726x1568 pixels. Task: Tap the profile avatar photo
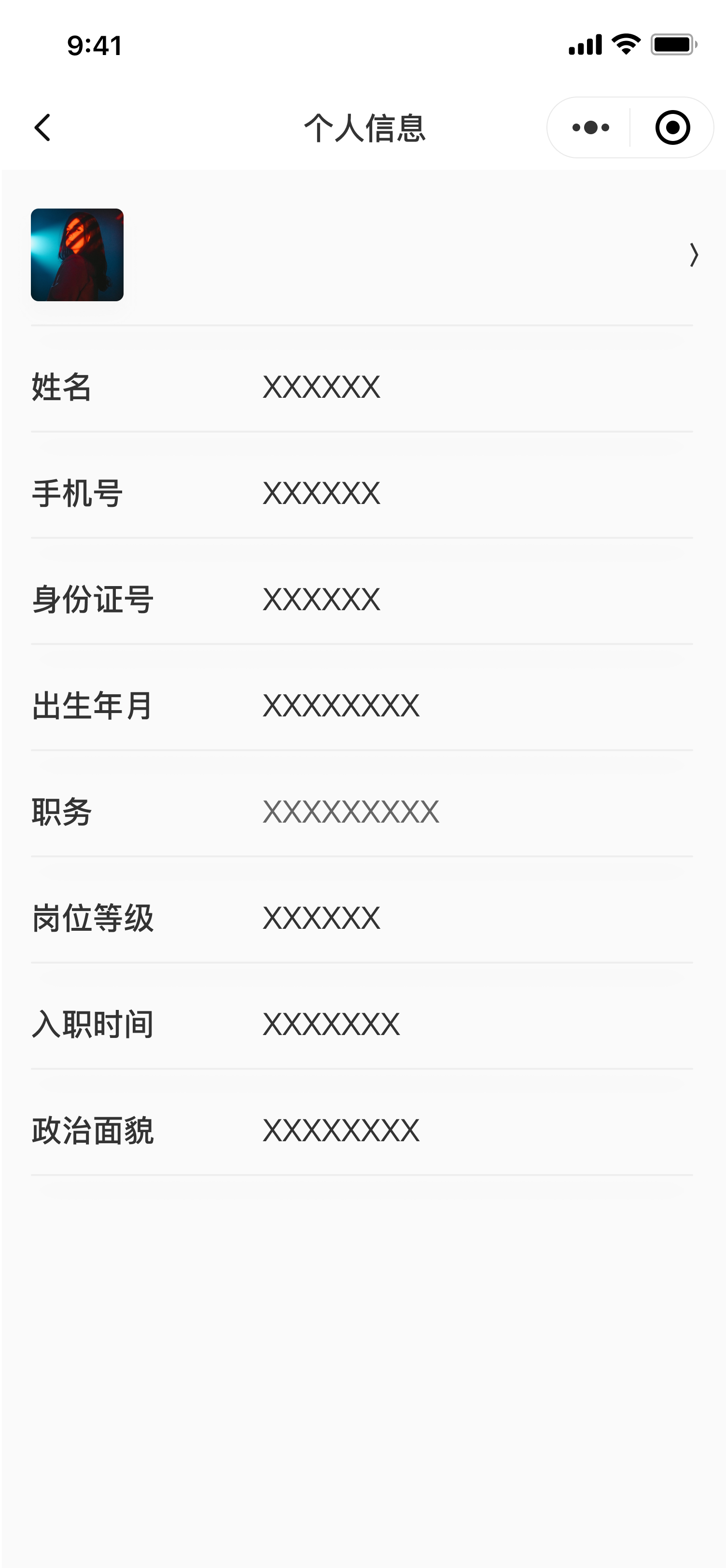[x=77, y=255]
